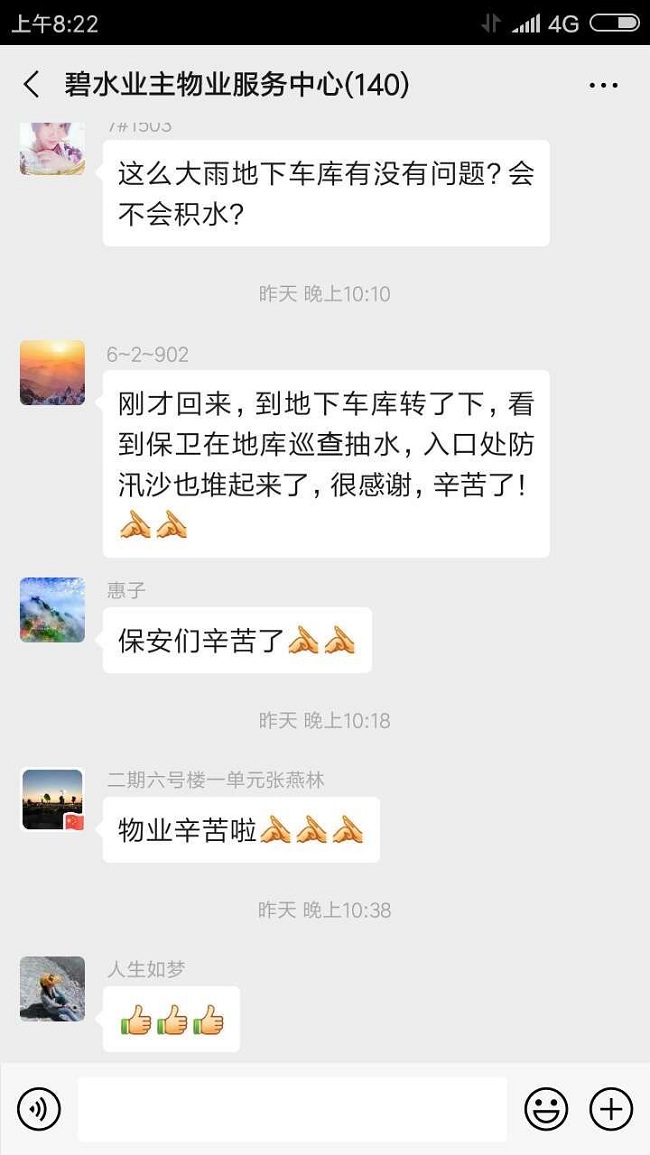This screenshot has width=650, height=1155.
Task: Open 二期六号楼一单元张燕林's avatar
Action: [x=52, y=799]
